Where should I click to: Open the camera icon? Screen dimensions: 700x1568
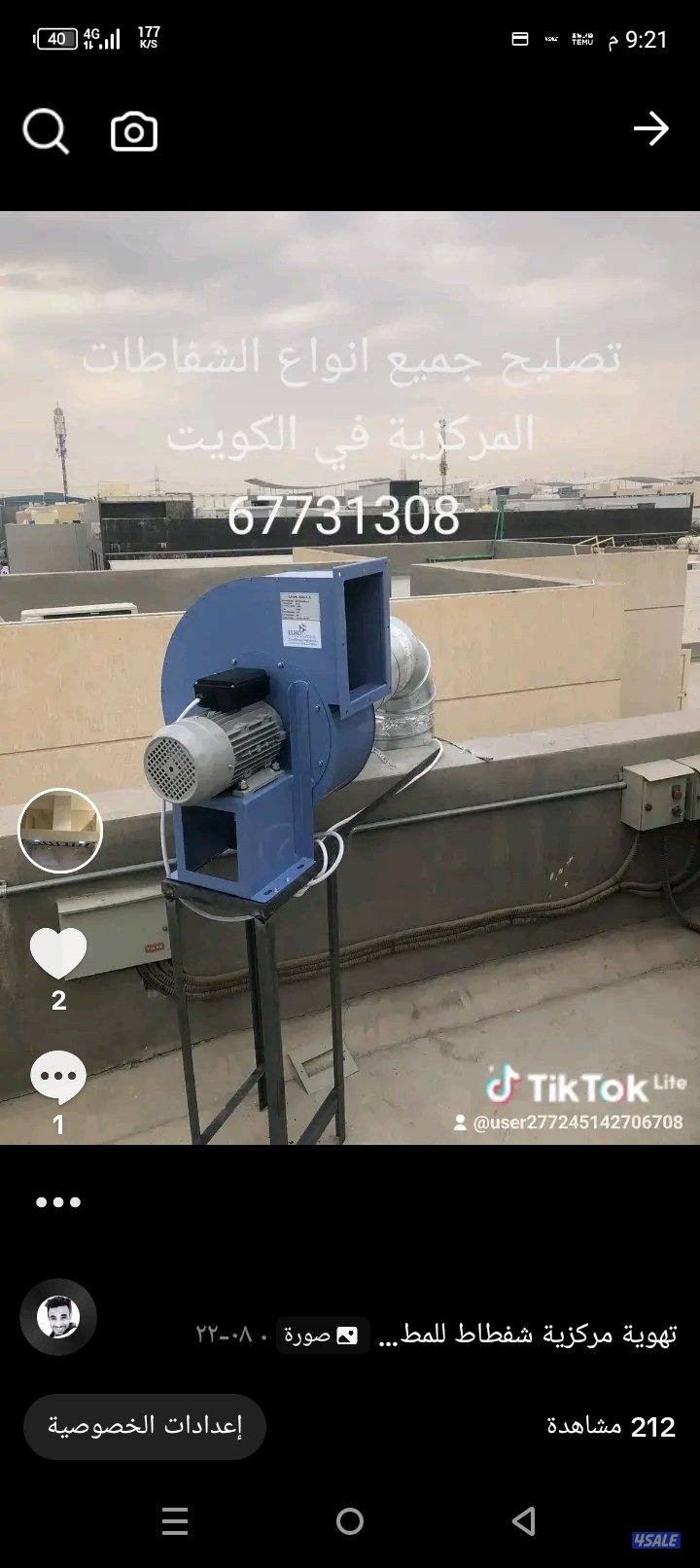(134, 131)
